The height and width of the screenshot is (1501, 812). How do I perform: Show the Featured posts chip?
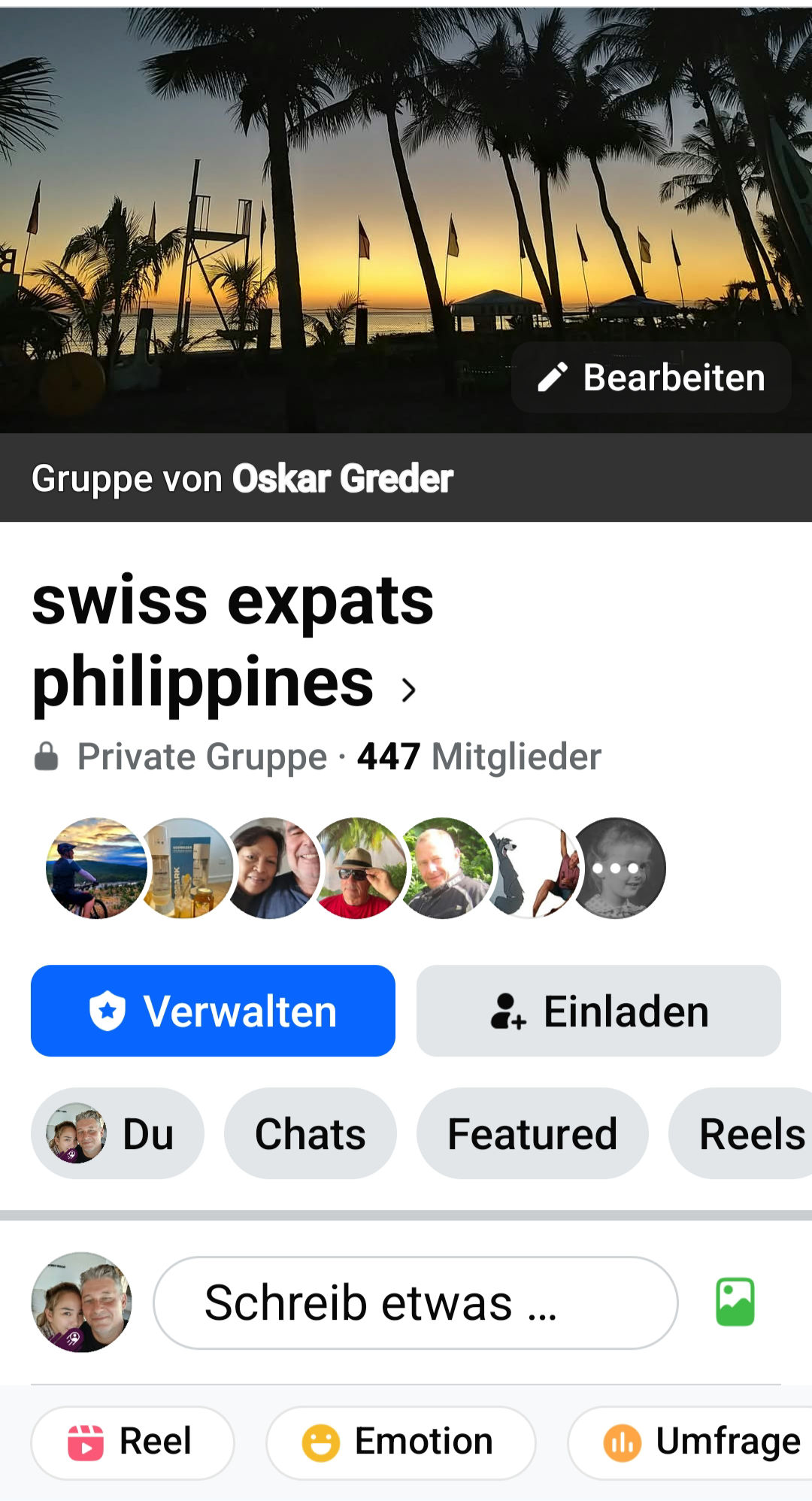click(x=532, y=1133)
